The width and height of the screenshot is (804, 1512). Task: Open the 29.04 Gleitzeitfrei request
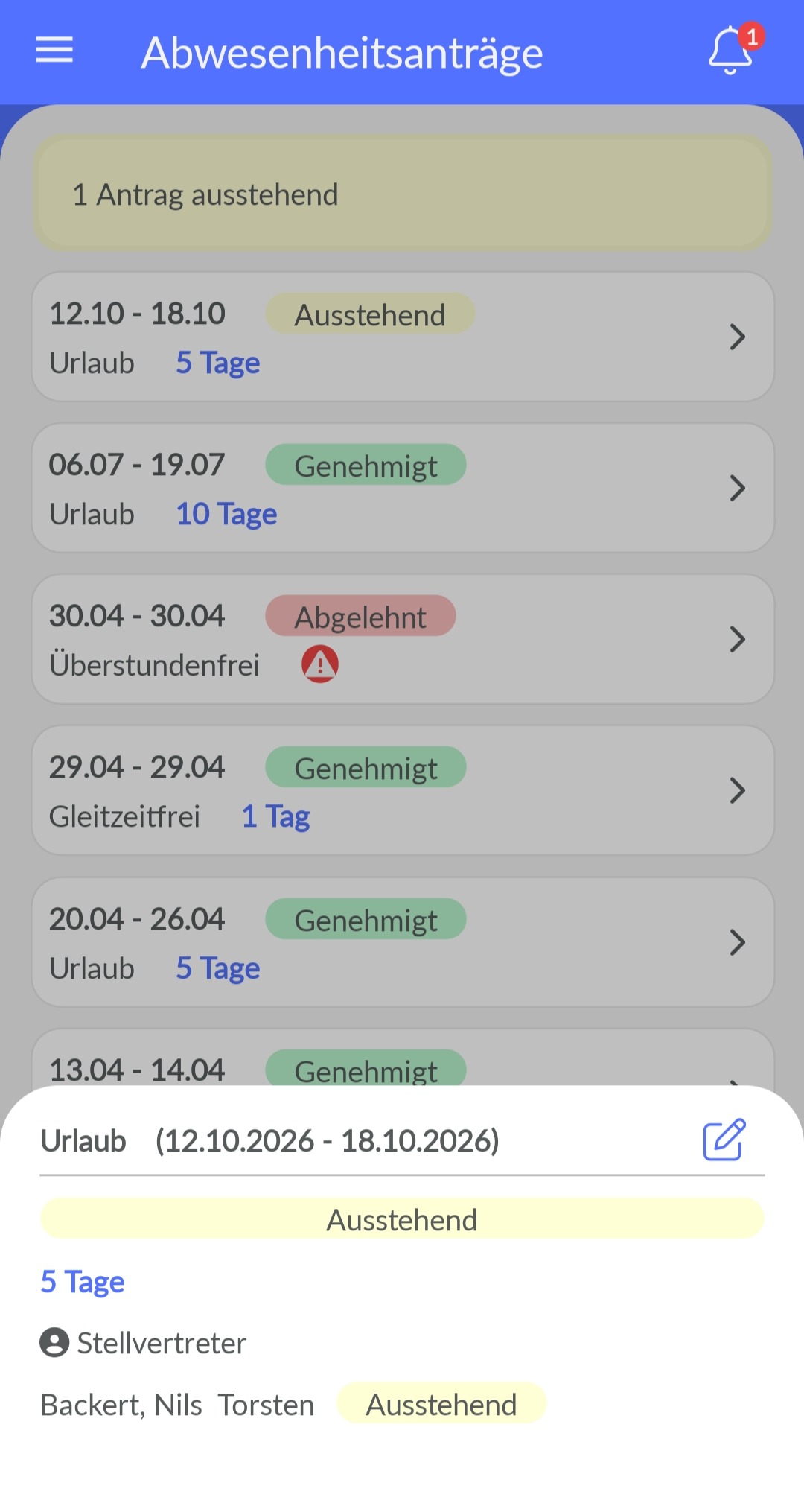click(x=402, y=791)
